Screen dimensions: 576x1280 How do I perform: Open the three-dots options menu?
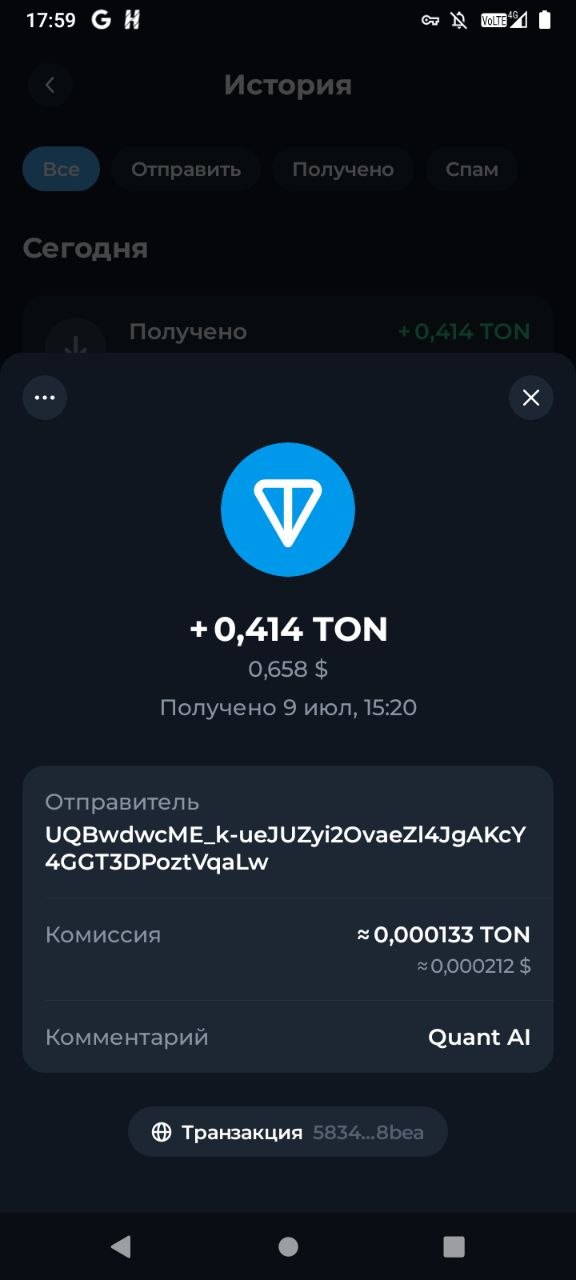[45, 398]
